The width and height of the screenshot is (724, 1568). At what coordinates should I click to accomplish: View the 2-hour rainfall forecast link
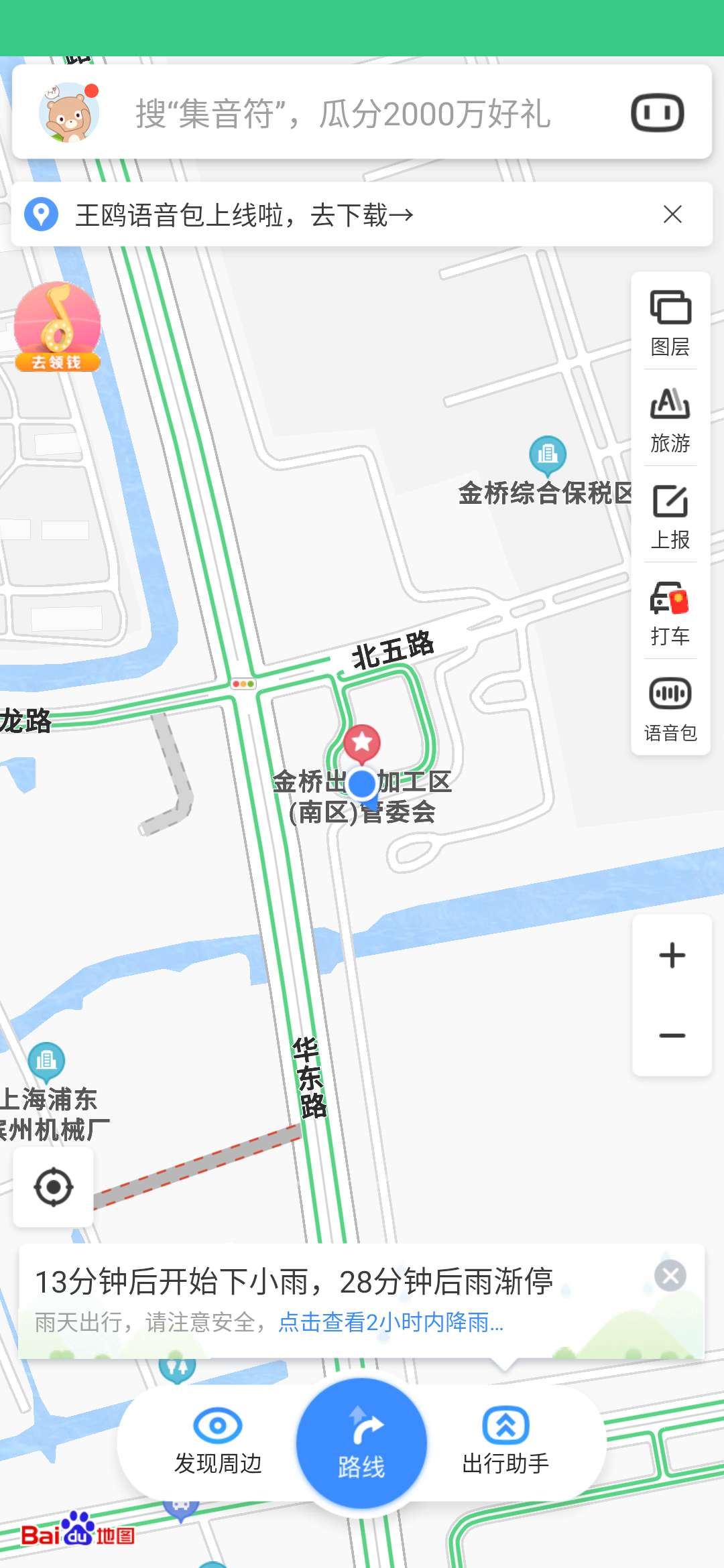tap(390, 1322)
